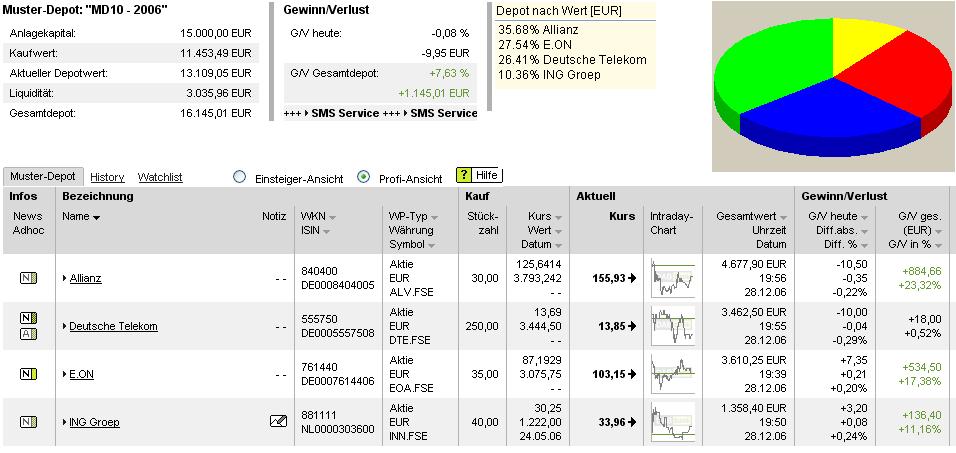Open the intraday chart for Allianz
Image resolution: width=956 pixels, height=453 pixels.
[x=671, y=277]
